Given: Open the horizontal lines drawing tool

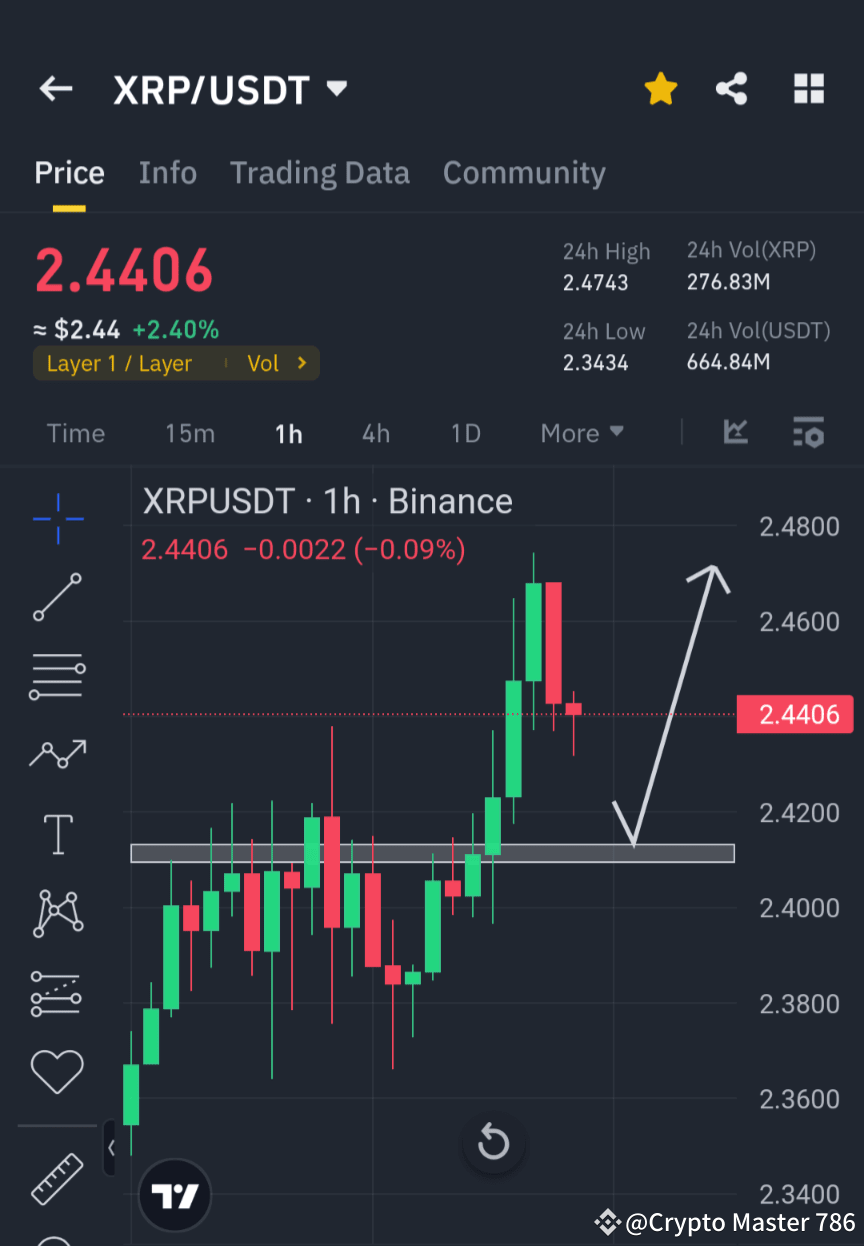Looking at the screenshot, I should coord(57,676).
